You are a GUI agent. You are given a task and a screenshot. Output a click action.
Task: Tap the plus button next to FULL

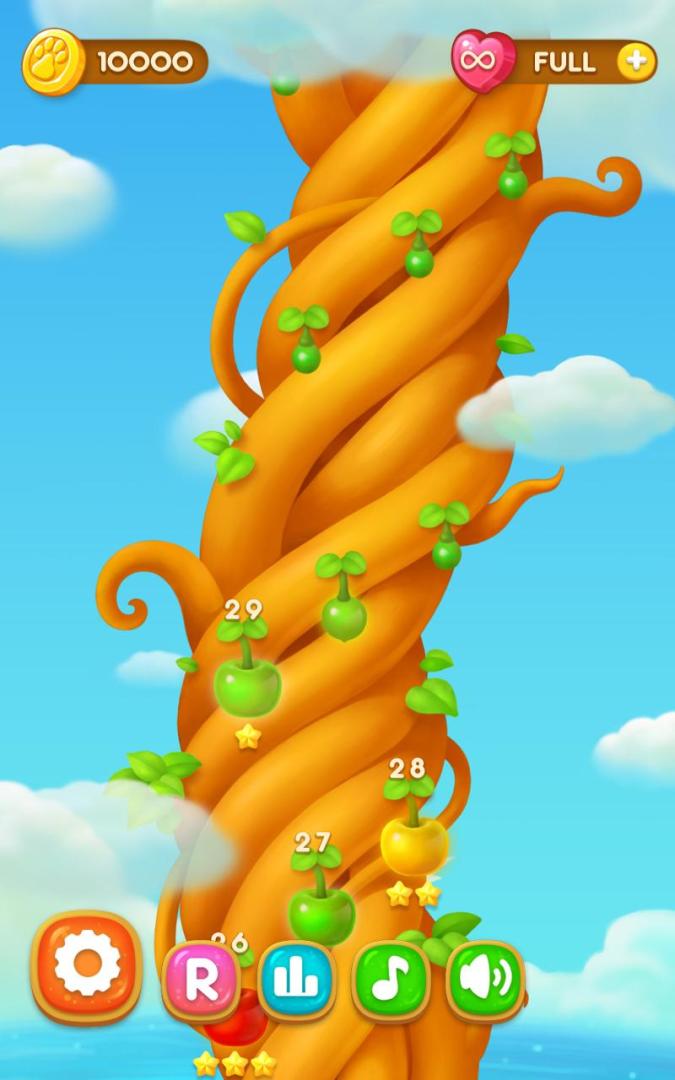coord(635,62)
